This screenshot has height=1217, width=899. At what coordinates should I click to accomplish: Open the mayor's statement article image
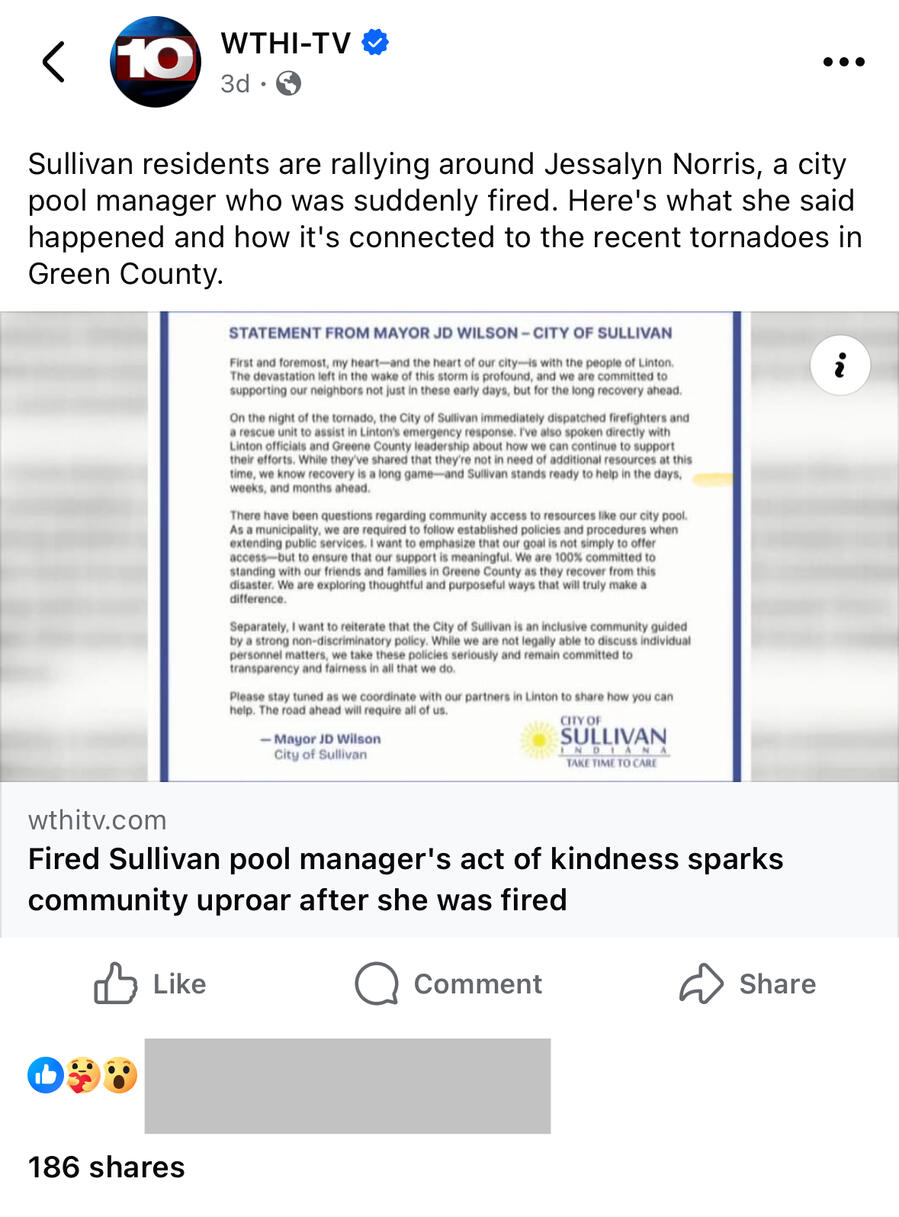tap(450, 546)
